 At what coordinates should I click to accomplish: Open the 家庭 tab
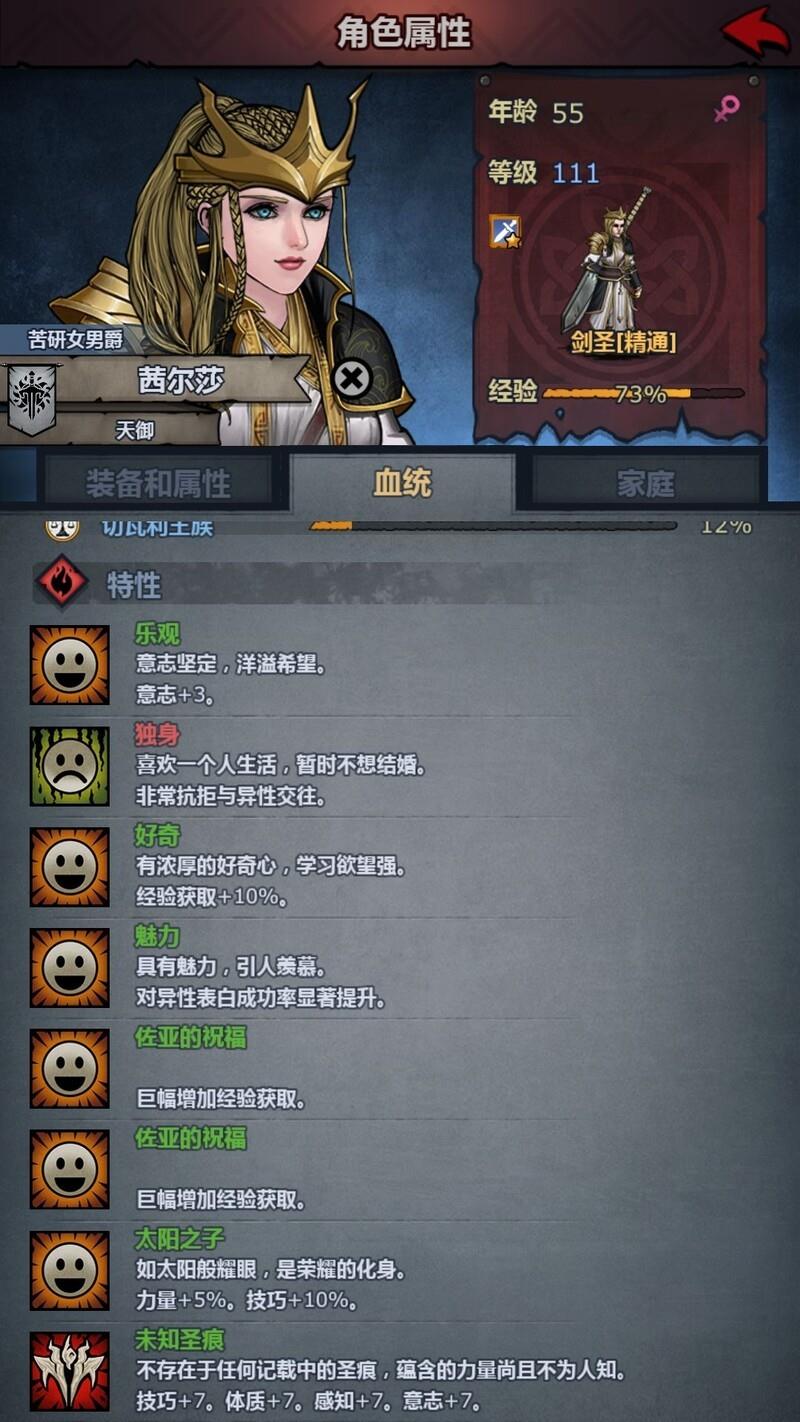click(646, 484)
